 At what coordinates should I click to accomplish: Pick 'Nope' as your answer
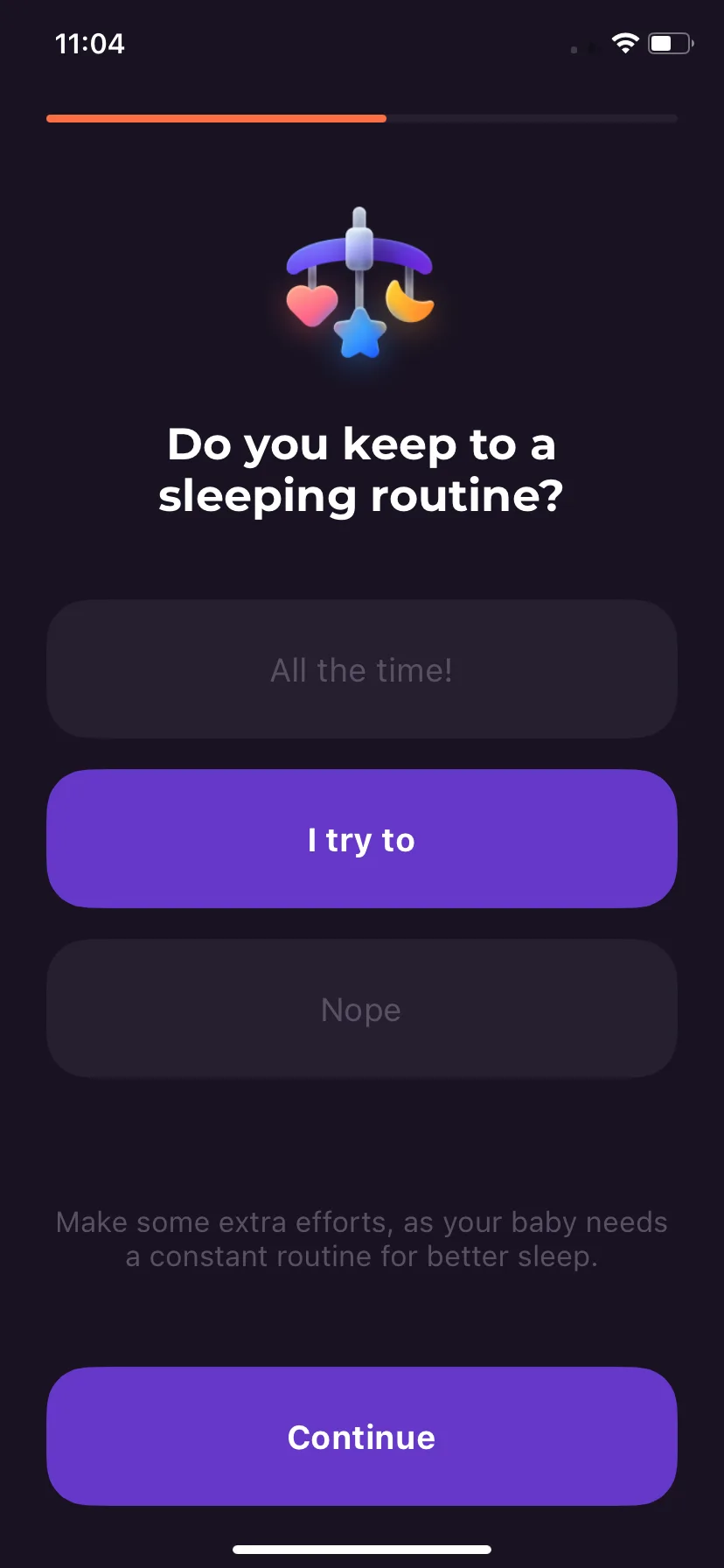pos(361,1009)
